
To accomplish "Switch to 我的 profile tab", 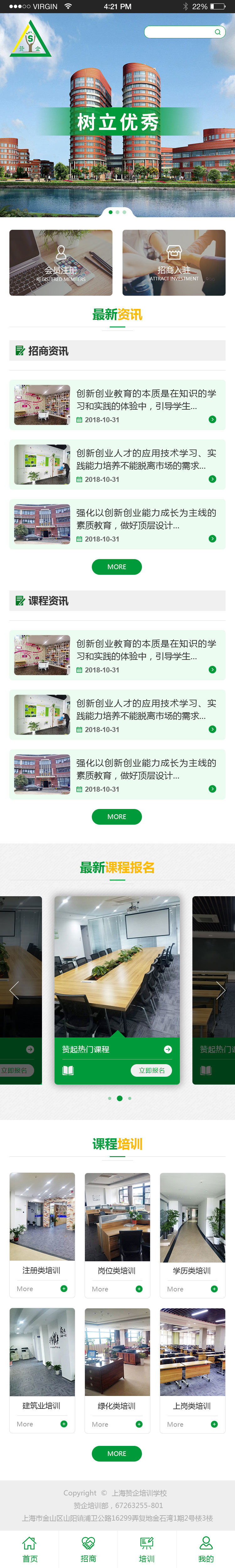I will click(206, 1549).
